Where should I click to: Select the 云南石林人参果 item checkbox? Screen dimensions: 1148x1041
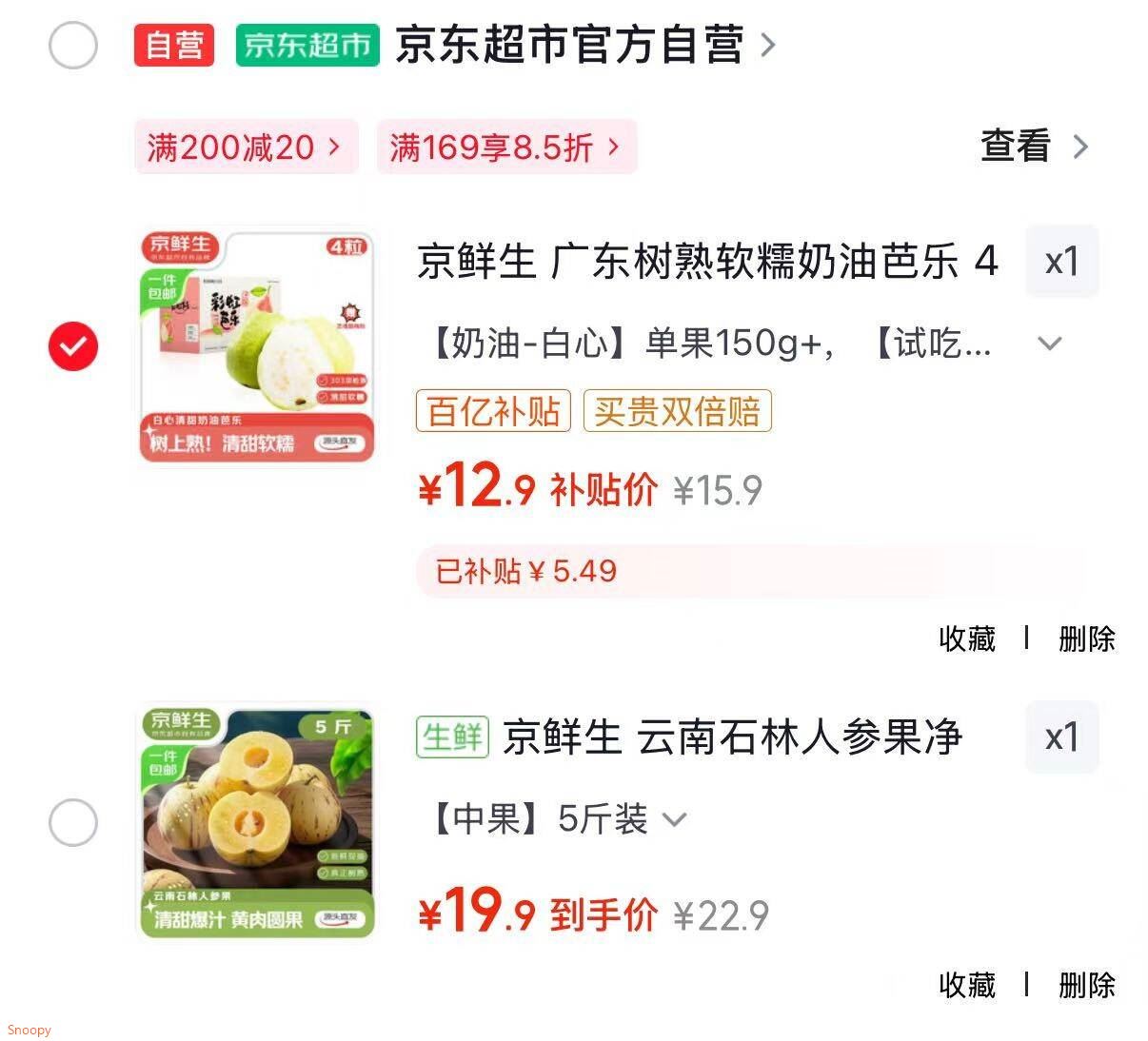click(73, 822)
